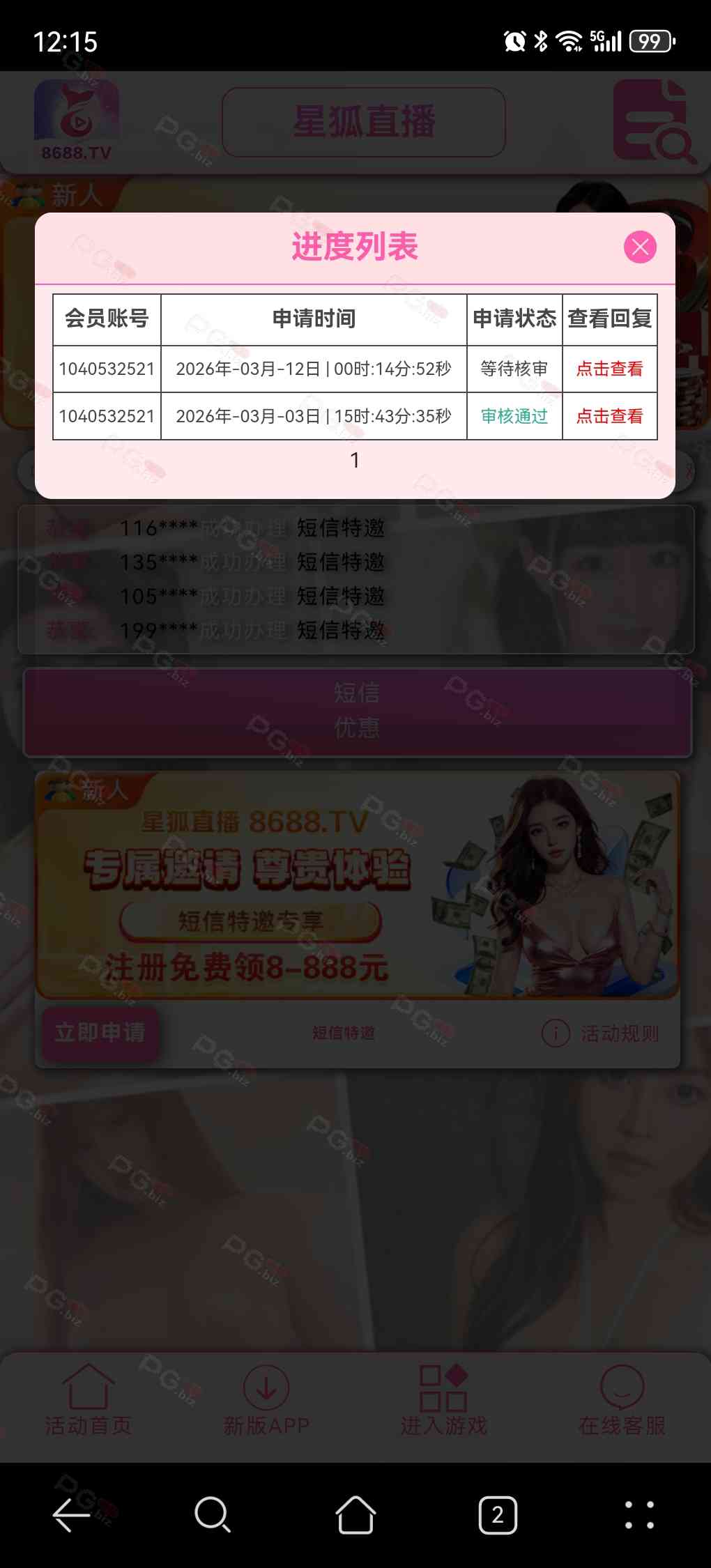Select page 1 of the progress list
Image resolution: width=711 pixels, height=1568 pixels.
pyautogui.click(x=355, y=460)
